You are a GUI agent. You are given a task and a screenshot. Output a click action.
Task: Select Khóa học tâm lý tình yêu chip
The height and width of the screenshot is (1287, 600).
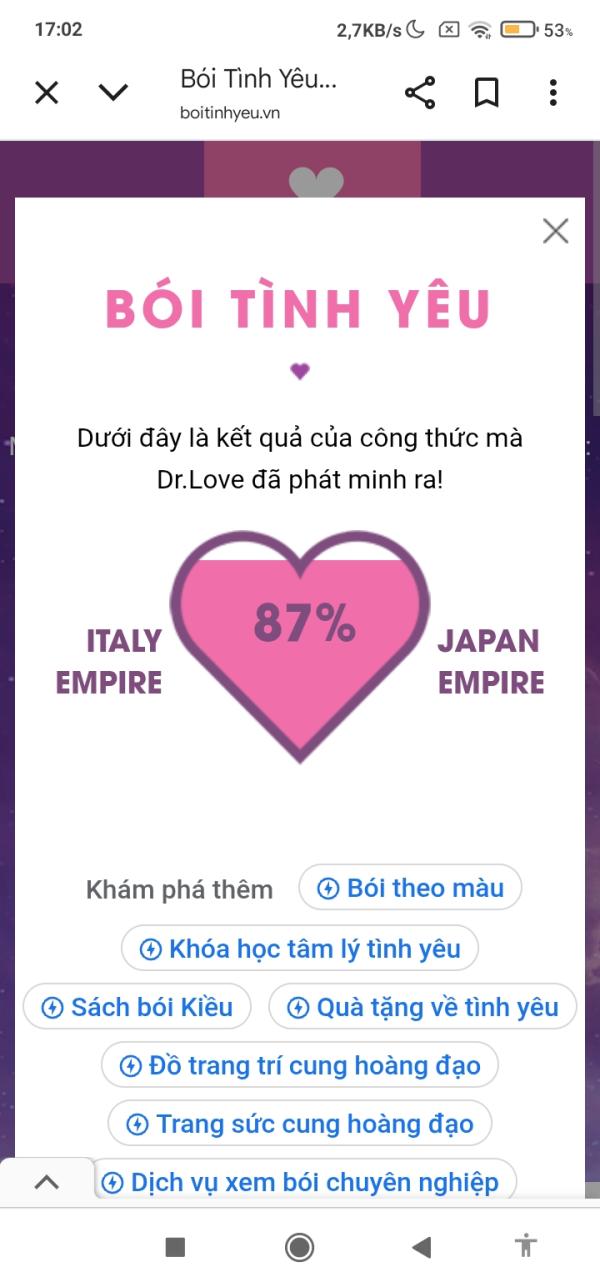click(300, 948)
